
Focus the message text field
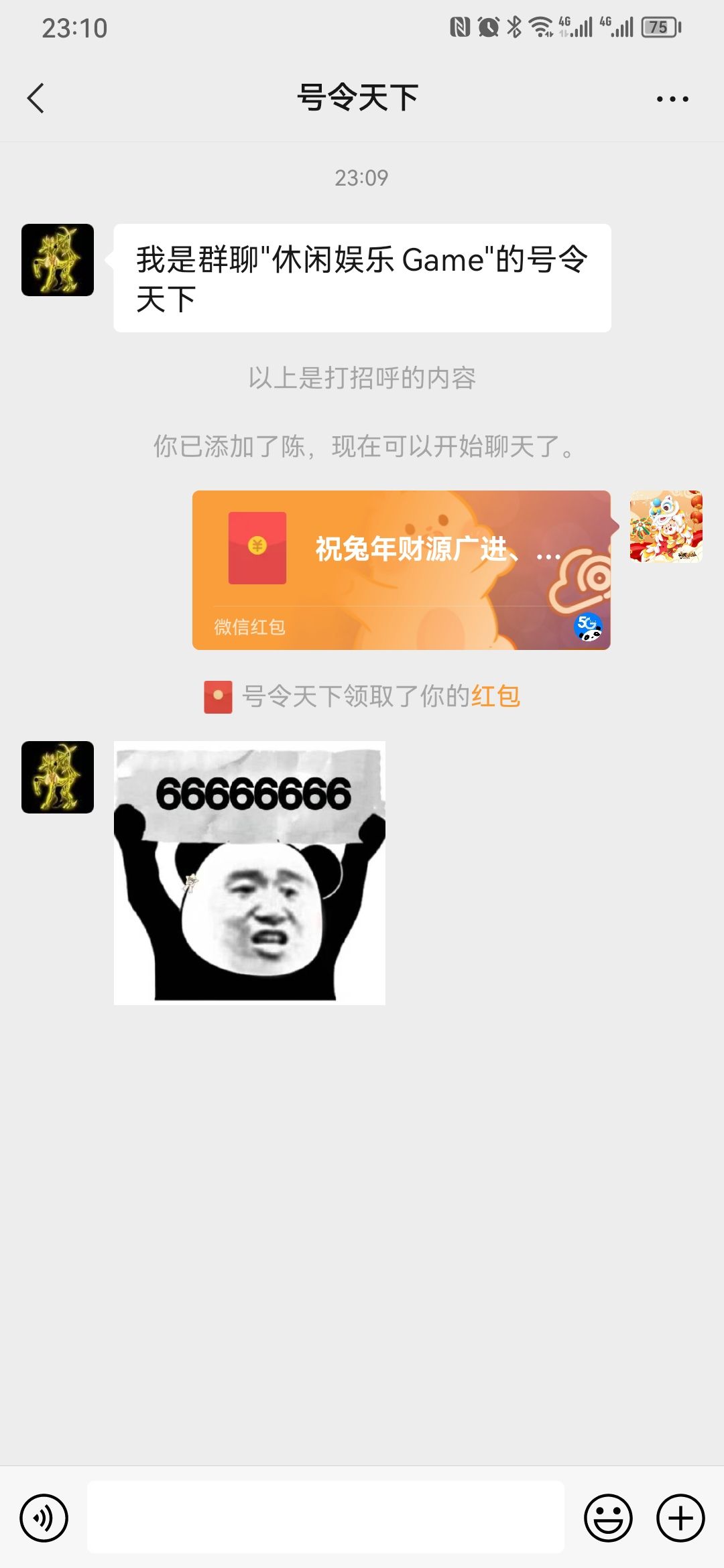pyautogui.click(x=325, y=1518)
